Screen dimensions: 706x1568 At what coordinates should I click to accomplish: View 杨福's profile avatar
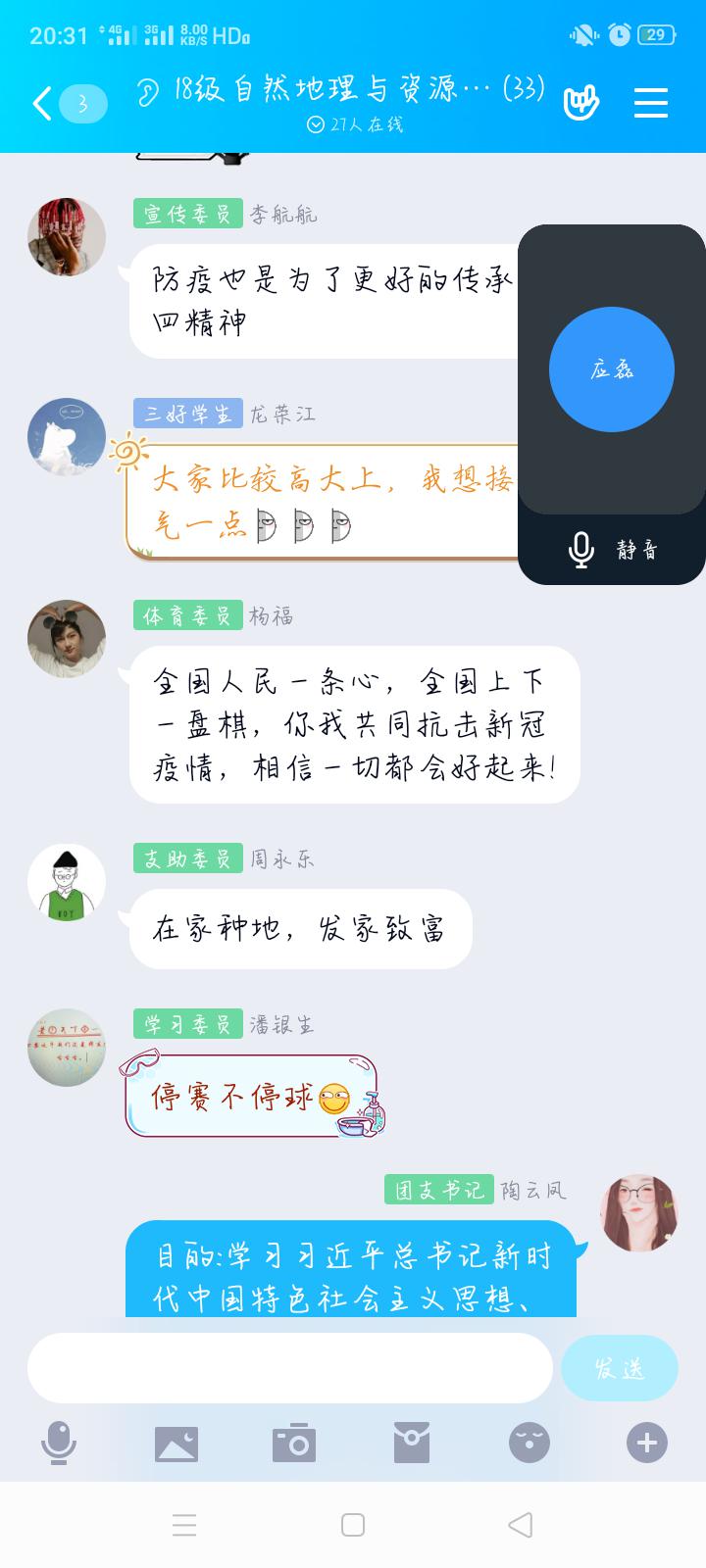67,639
